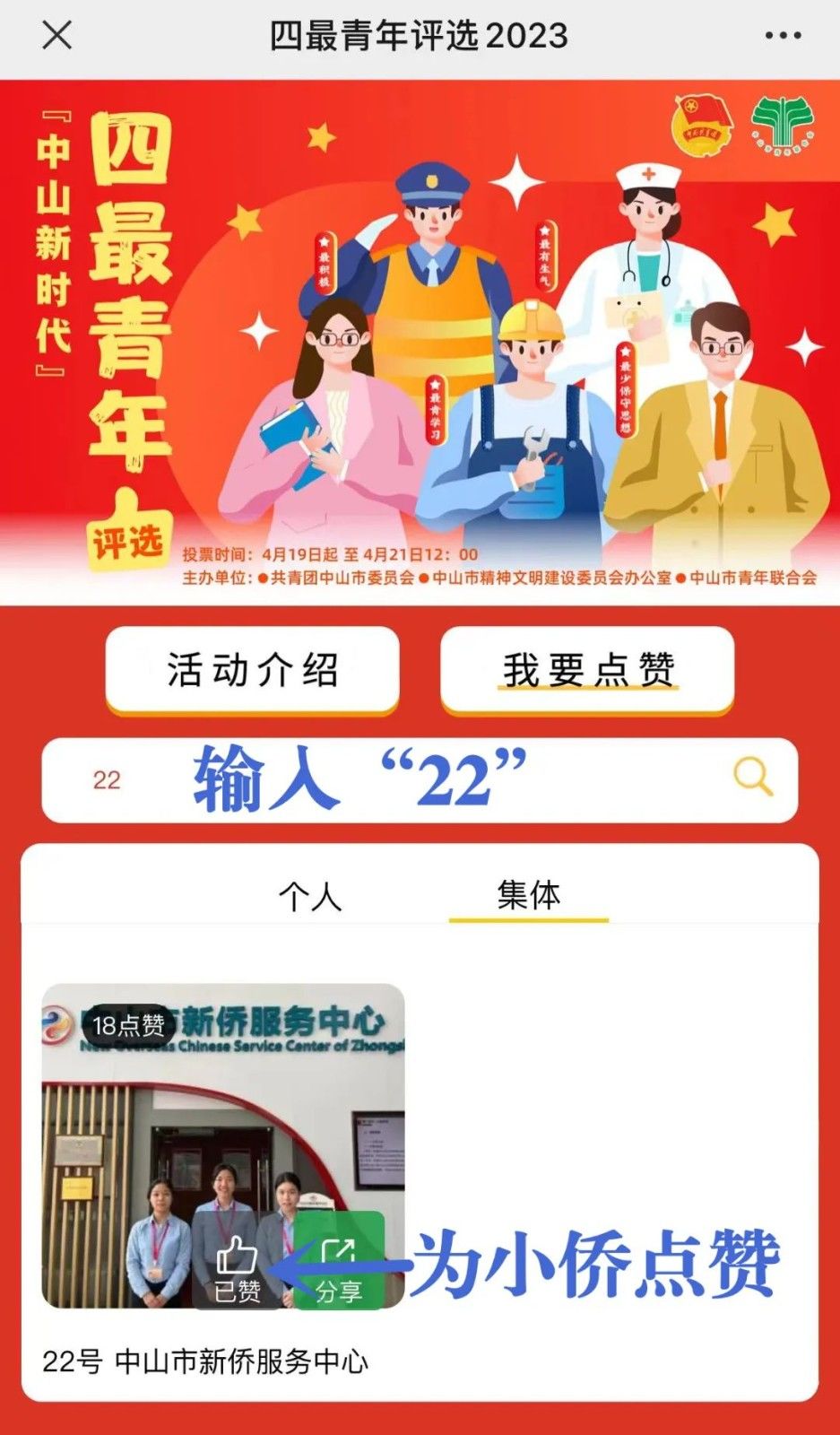Select the 我要点赞 button
Image resolution: width=840 pixels, height=1435 pixels.
tap(587, 670)
